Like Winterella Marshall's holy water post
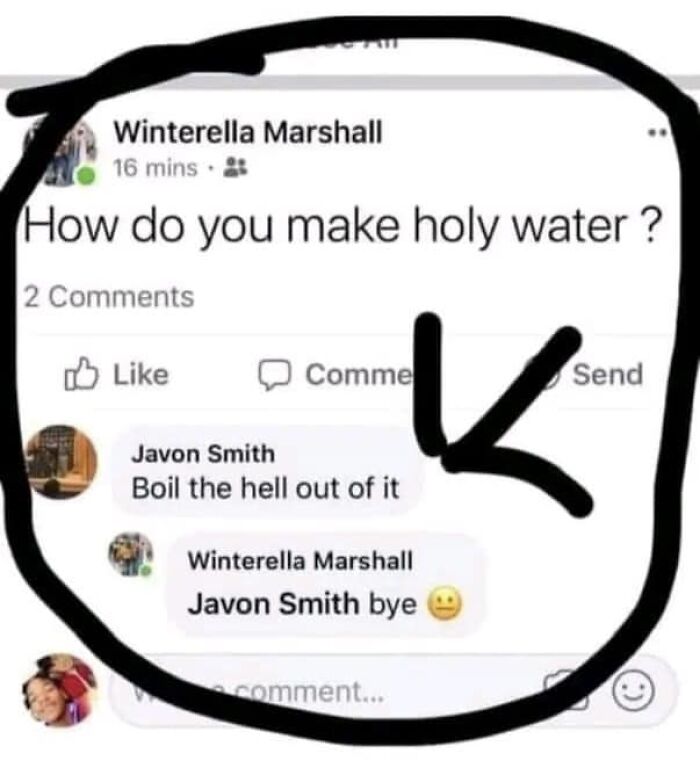700x768 pixels. [117, 375]
